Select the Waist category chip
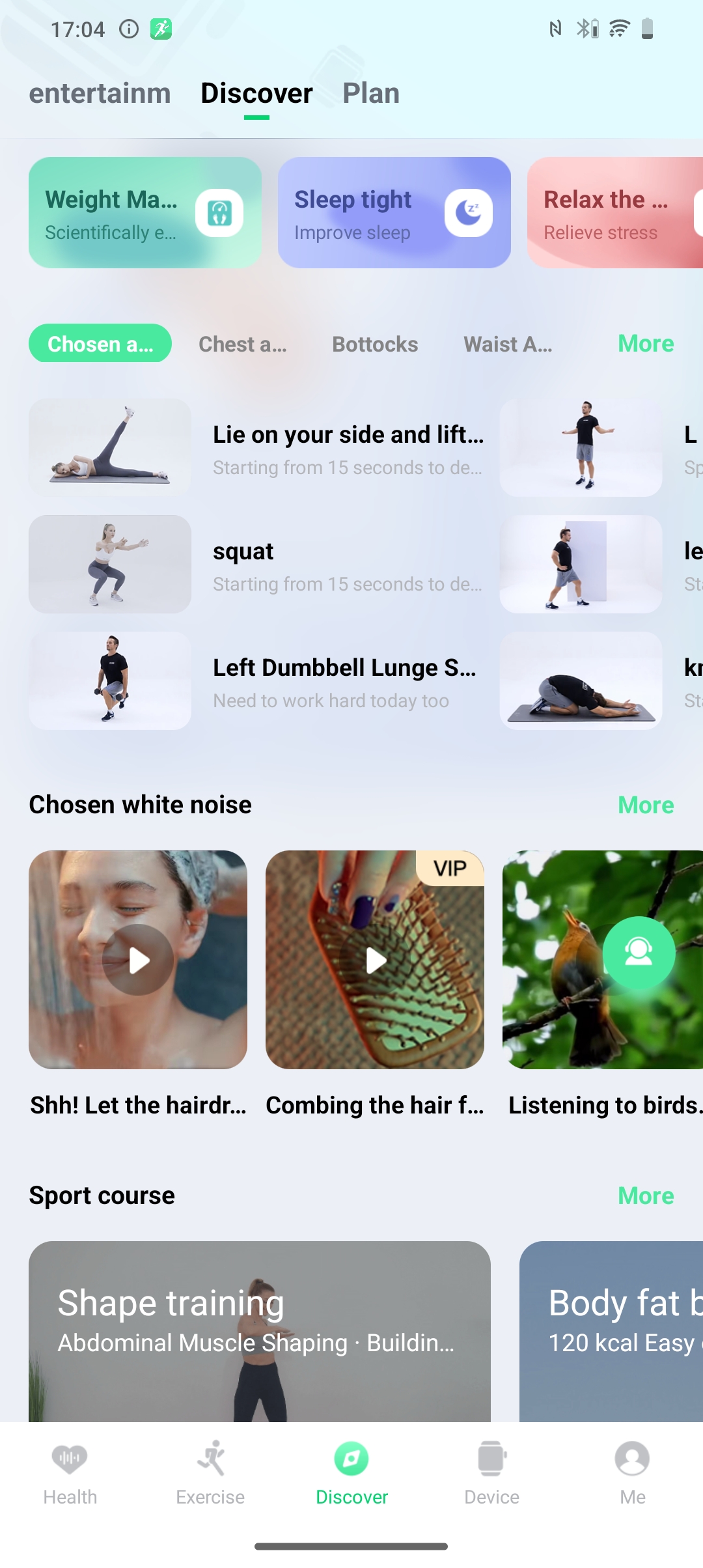This screenshot has width=703, height=1568. pyautogui.click(x=508, y=344)
